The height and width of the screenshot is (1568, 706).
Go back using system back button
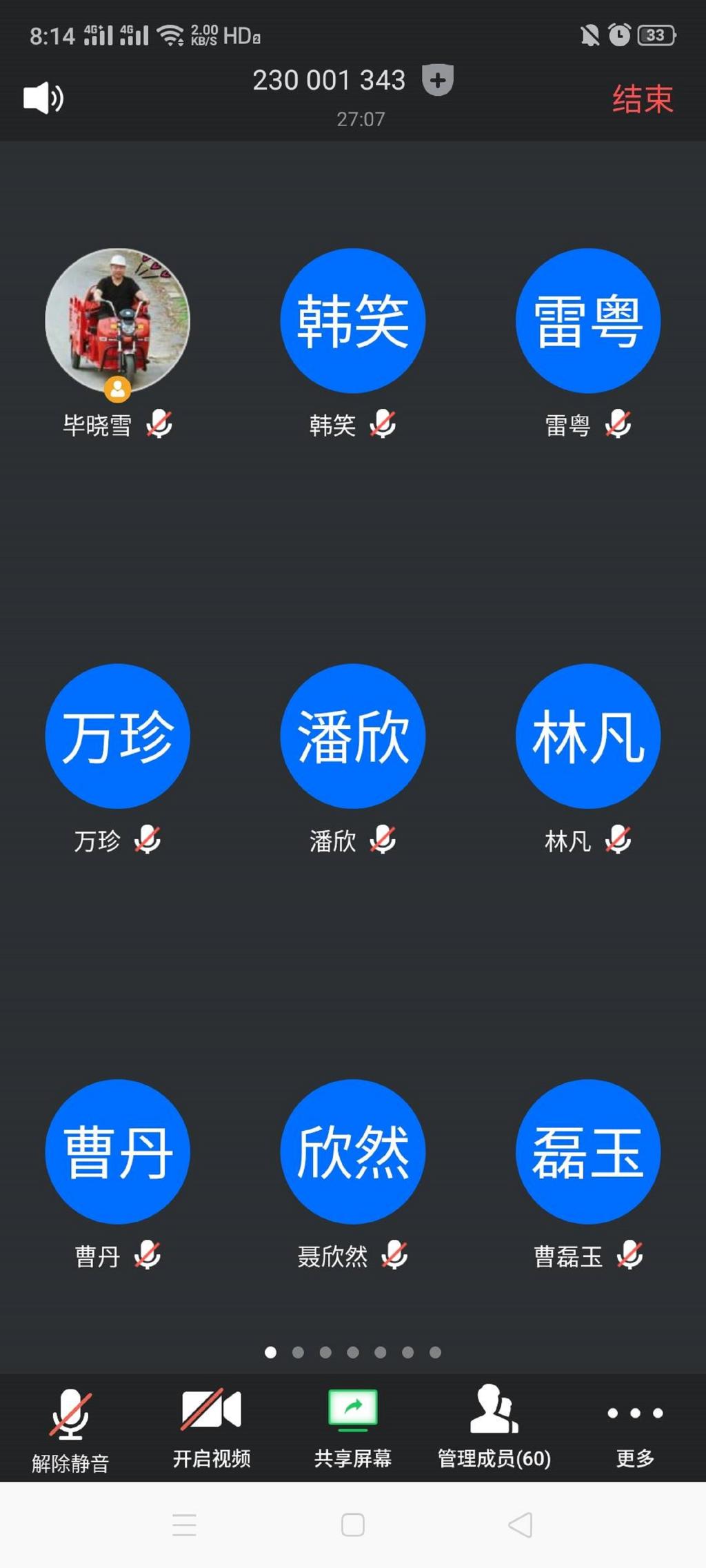[521, 1525]
